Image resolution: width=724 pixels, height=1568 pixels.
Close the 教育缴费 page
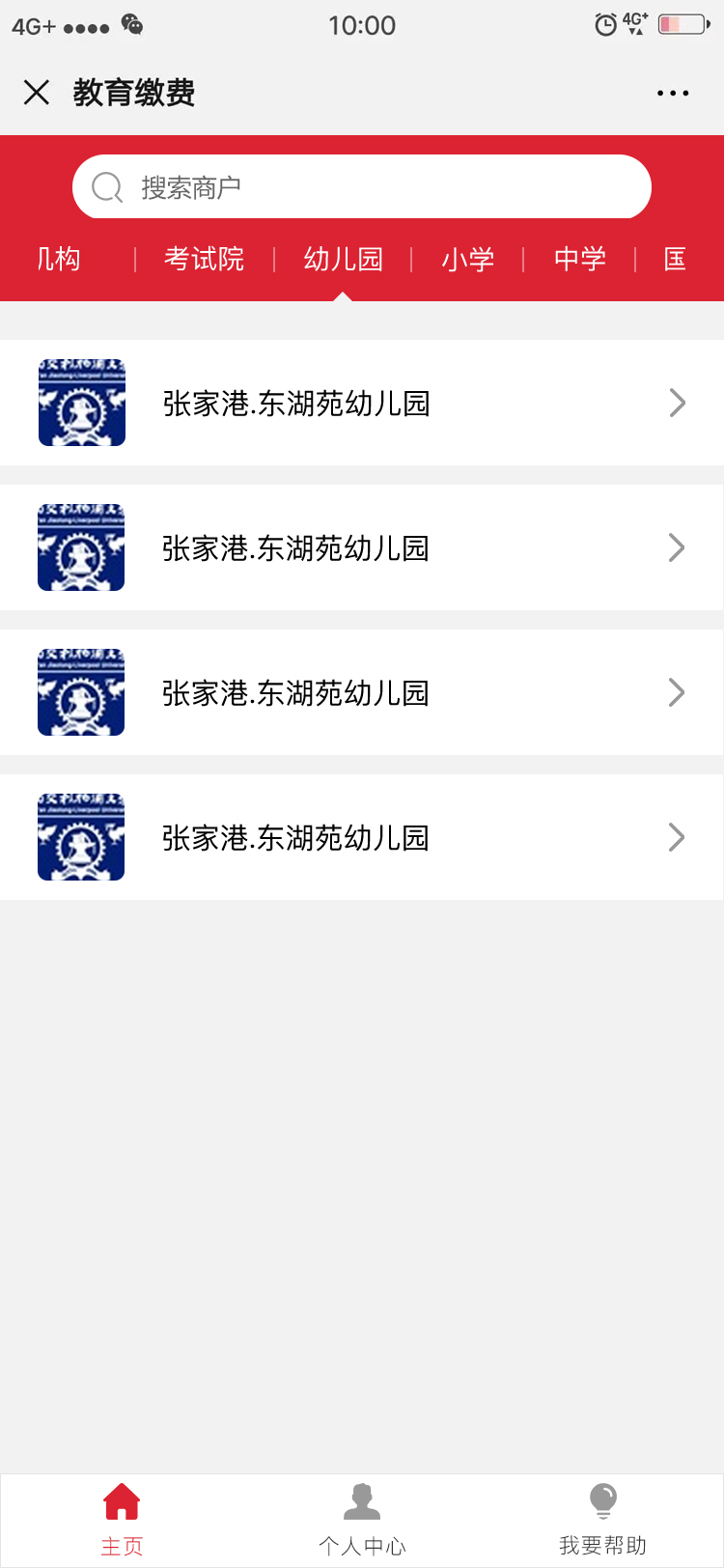(x=37, y=93)
